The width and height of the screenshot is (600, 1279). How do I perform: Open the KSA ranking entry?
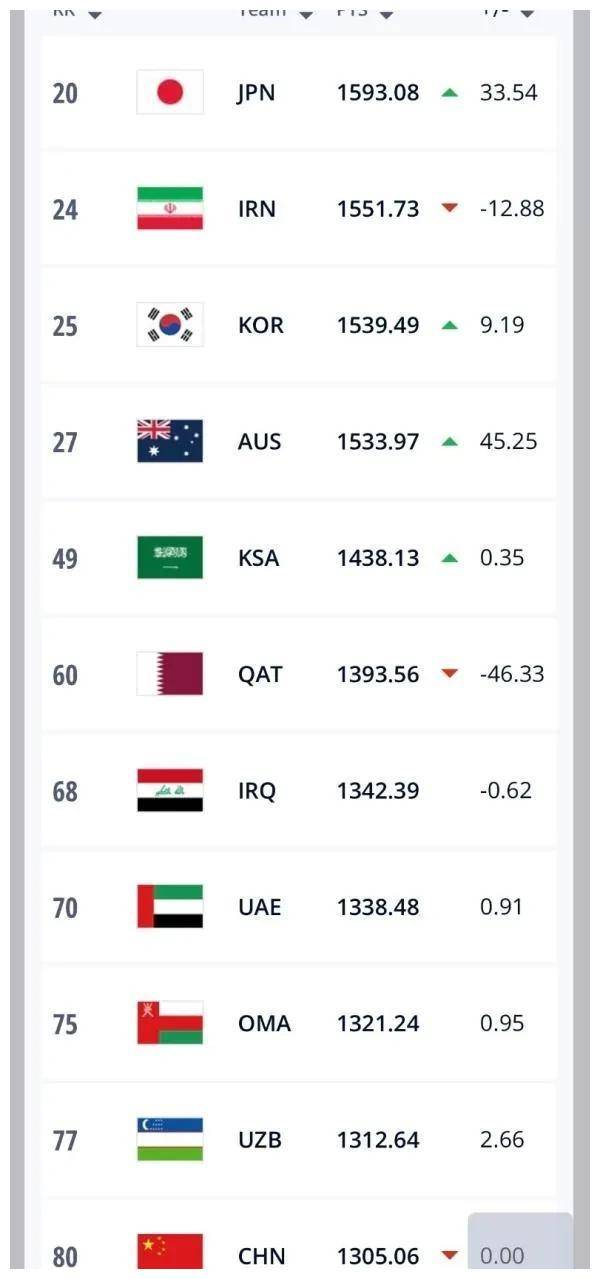299,558
